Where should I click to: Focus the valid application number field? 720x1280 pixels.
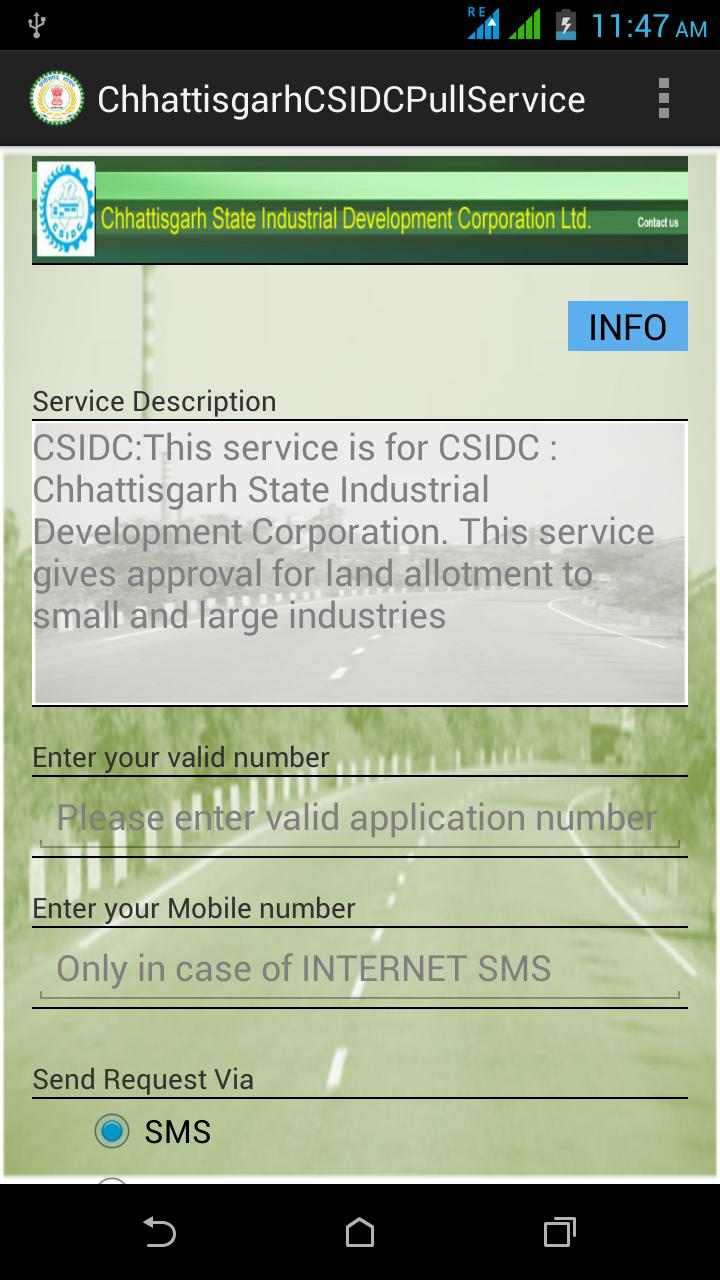click(x=359, y=818)
